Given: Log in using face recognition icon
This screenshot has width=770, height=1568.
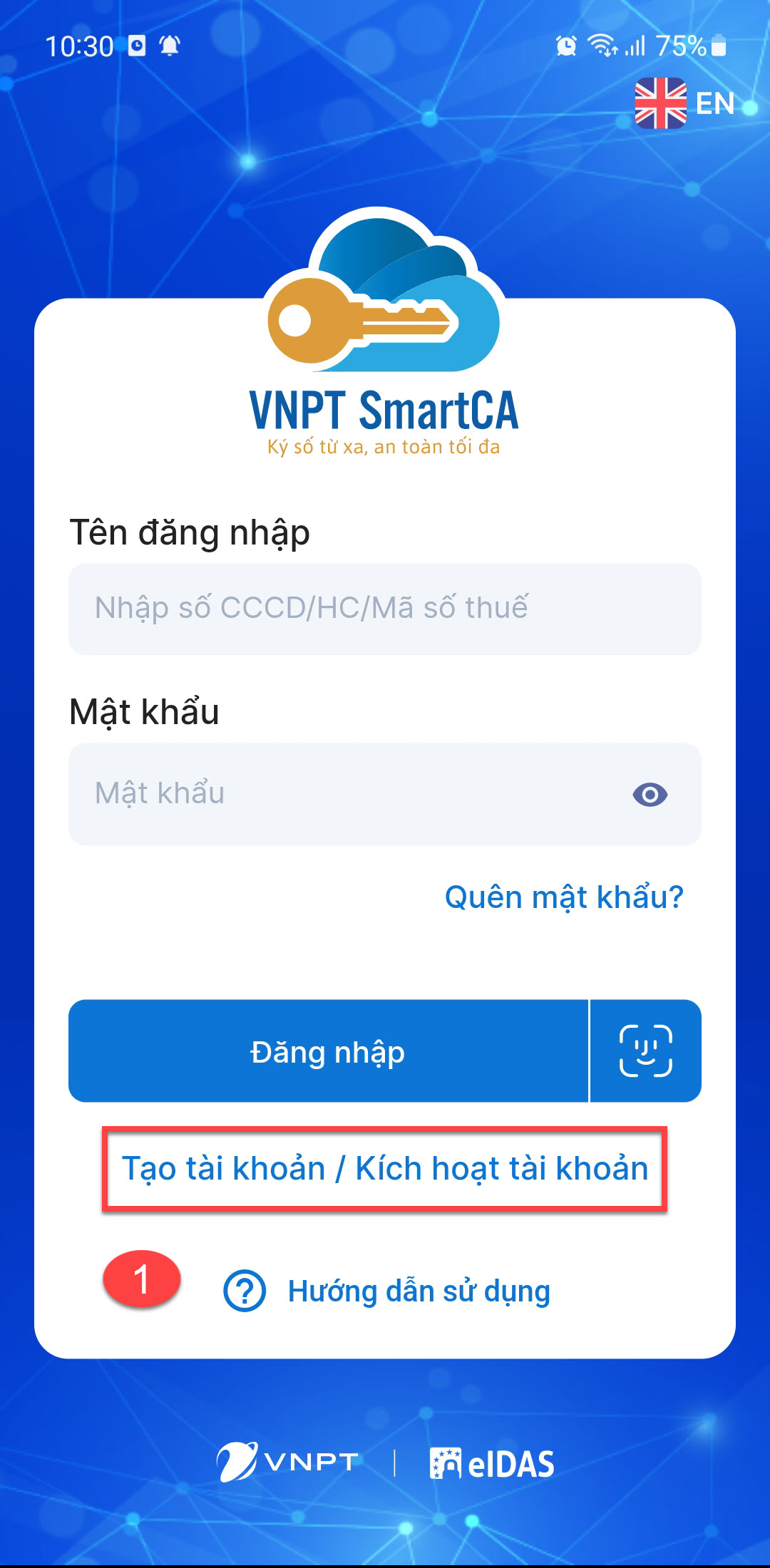Looking at the screenshot, I should click(646, 1051).
